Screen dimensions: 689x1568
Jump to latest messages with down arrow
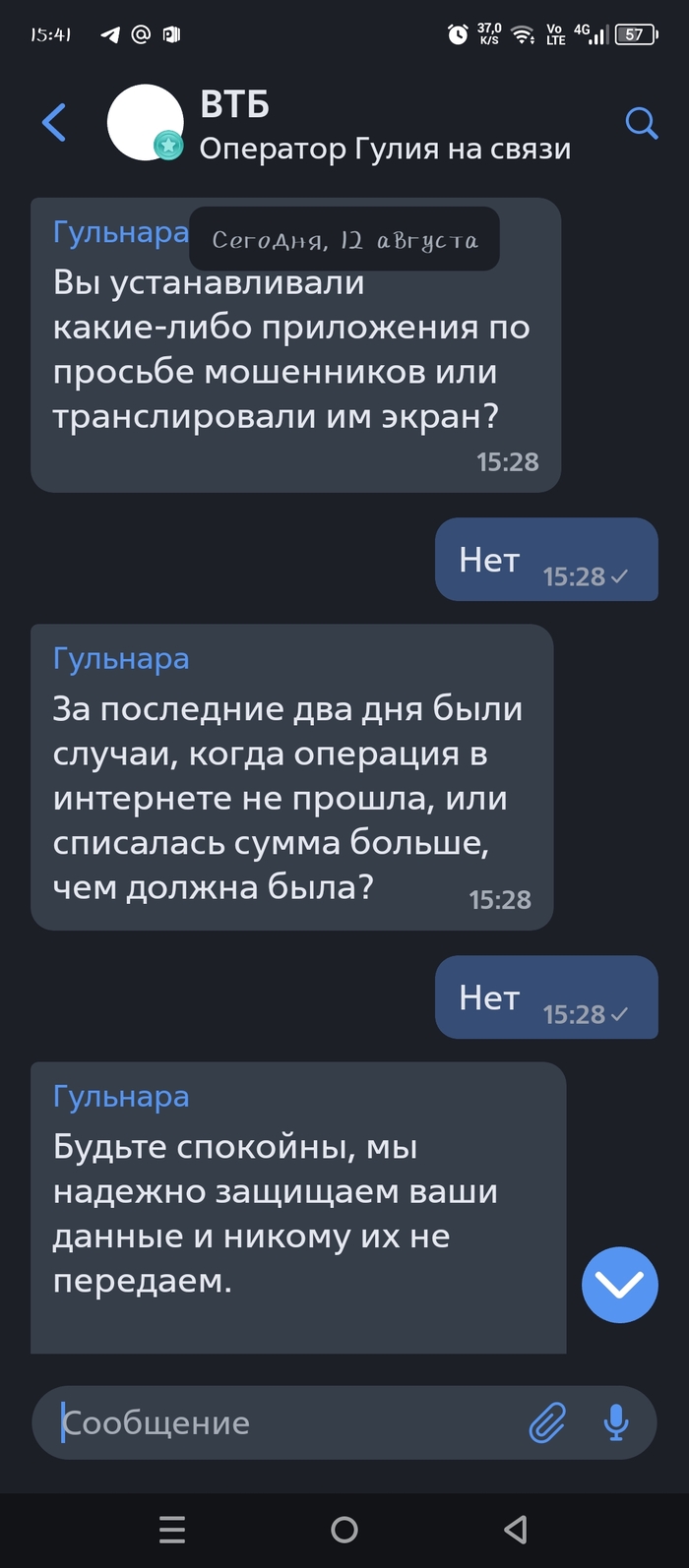[x=619, y=1285]
